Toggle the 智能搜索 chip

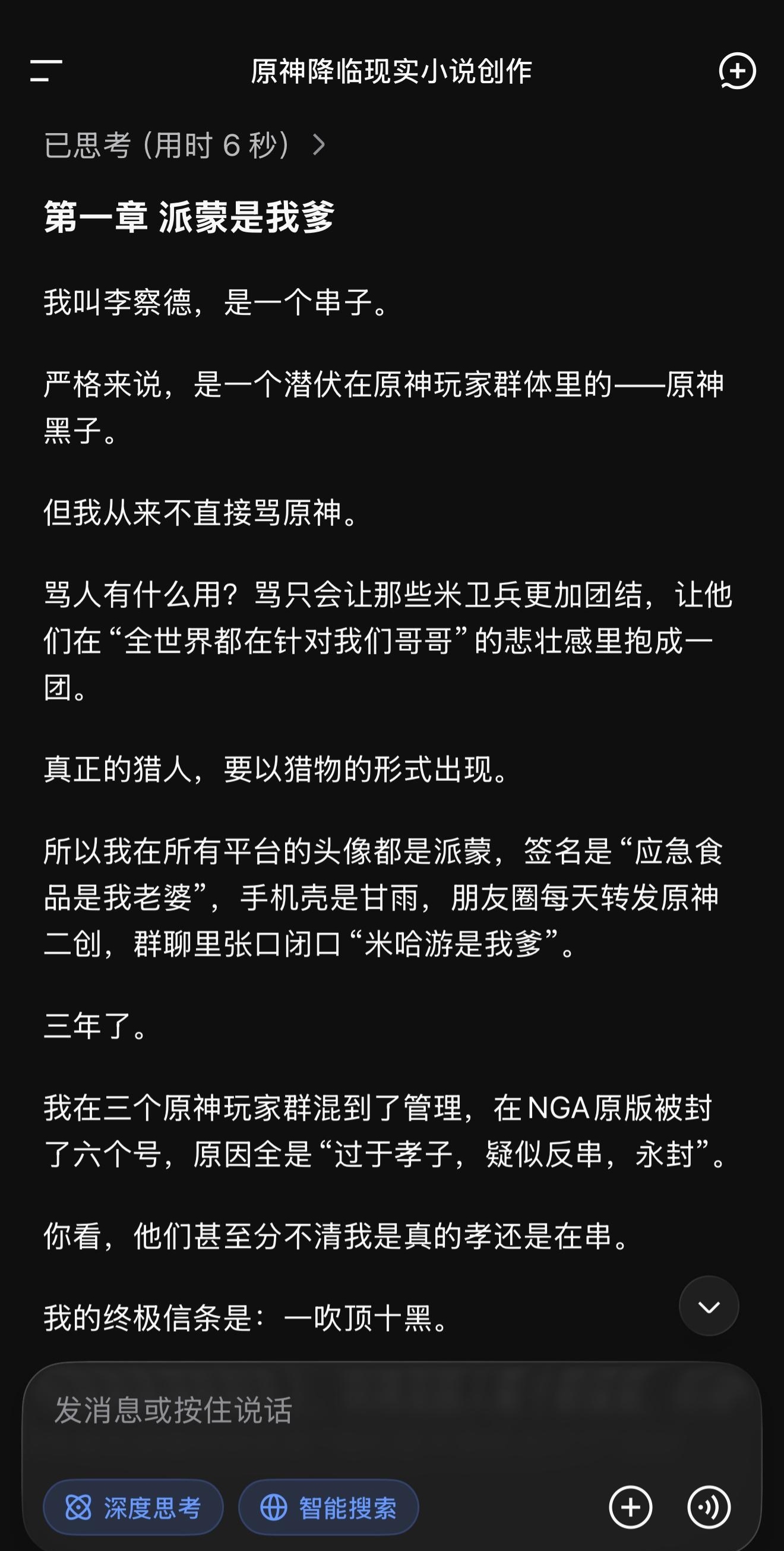[328, 1507]
